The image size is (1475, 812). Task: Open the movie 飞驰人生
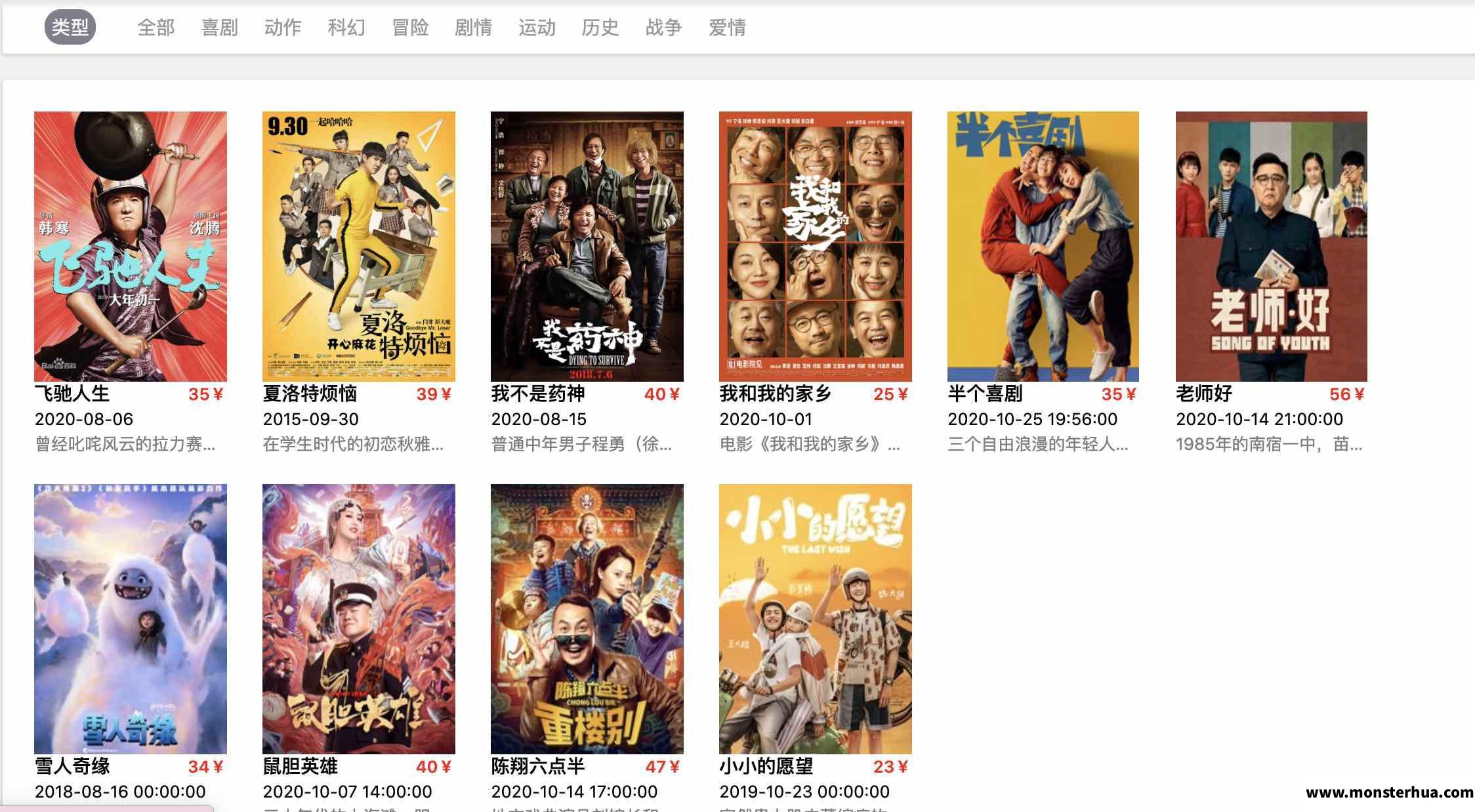tap(131, 247)
